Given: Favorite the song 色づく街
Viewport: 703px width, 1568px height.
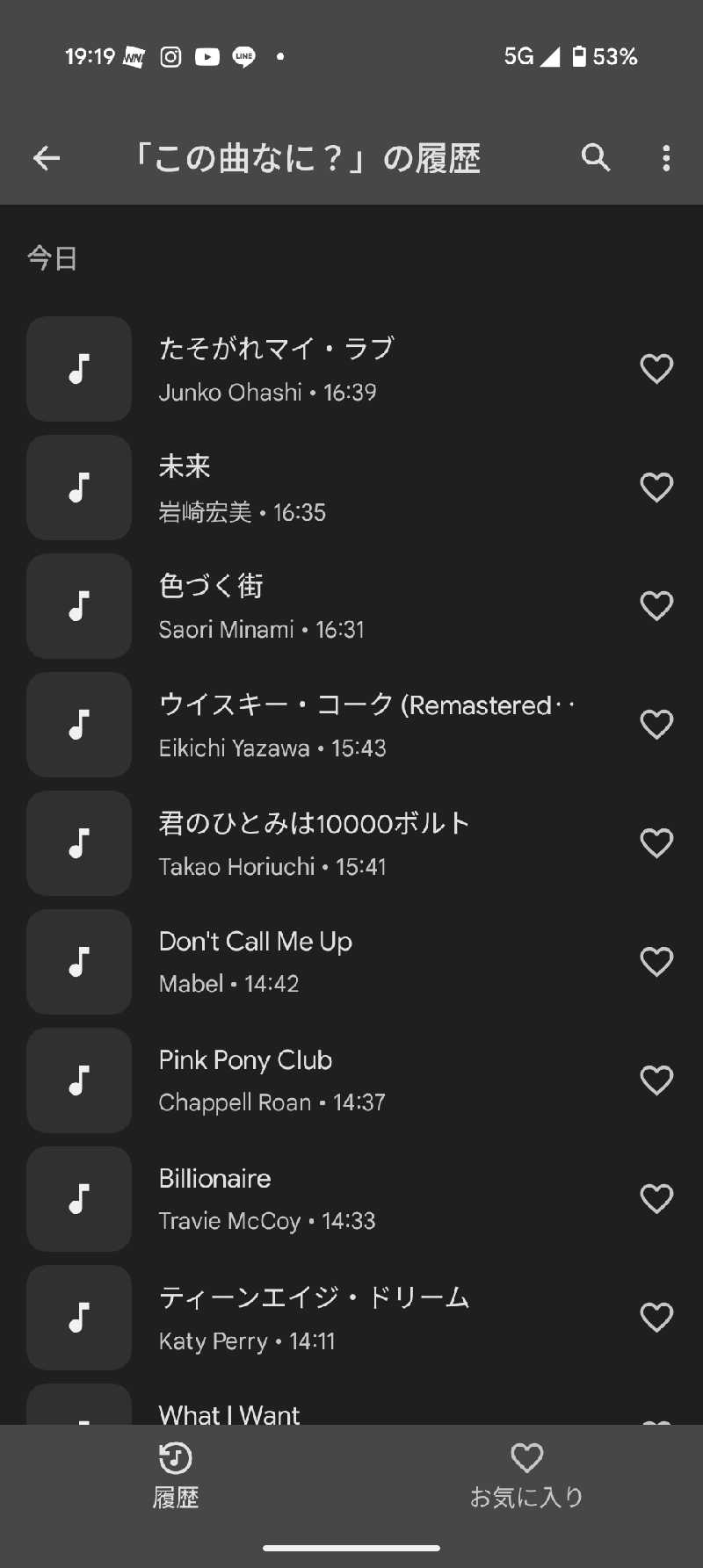Looking at the screenshot, I should point(656,606).
